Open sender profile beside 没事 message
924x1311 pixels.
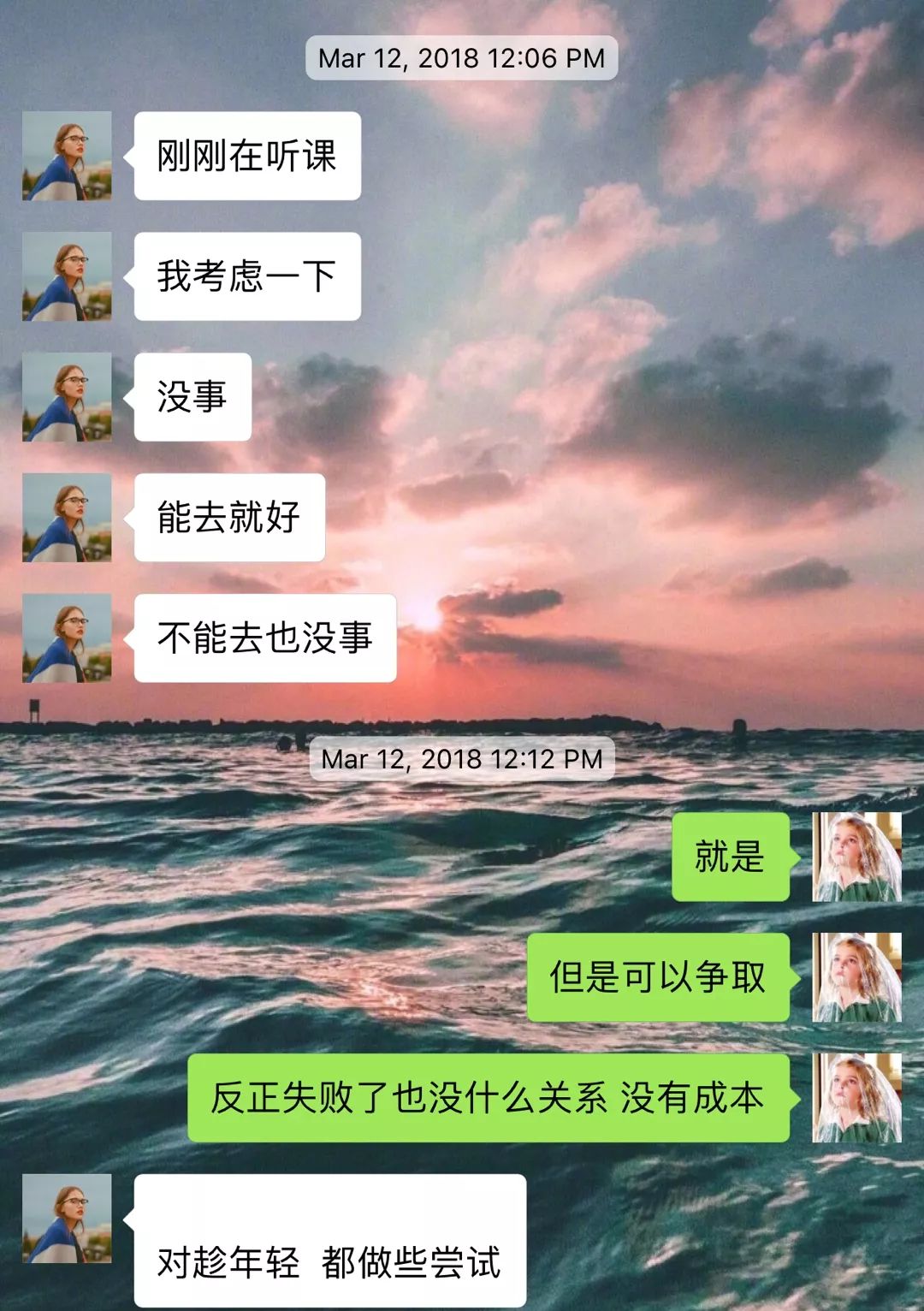coord(67,397)
